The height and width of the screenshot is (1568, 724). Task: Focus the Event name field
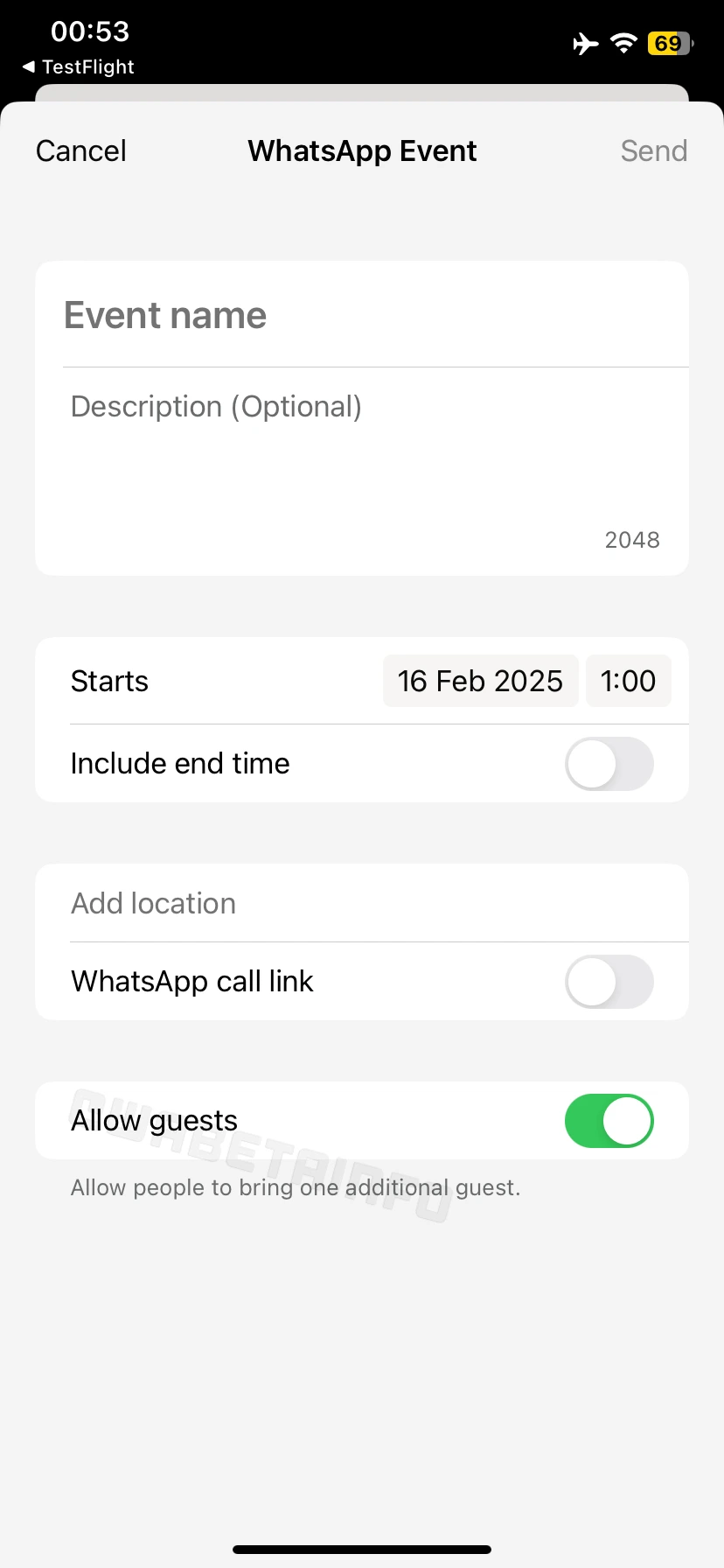[x=360, y=315]
